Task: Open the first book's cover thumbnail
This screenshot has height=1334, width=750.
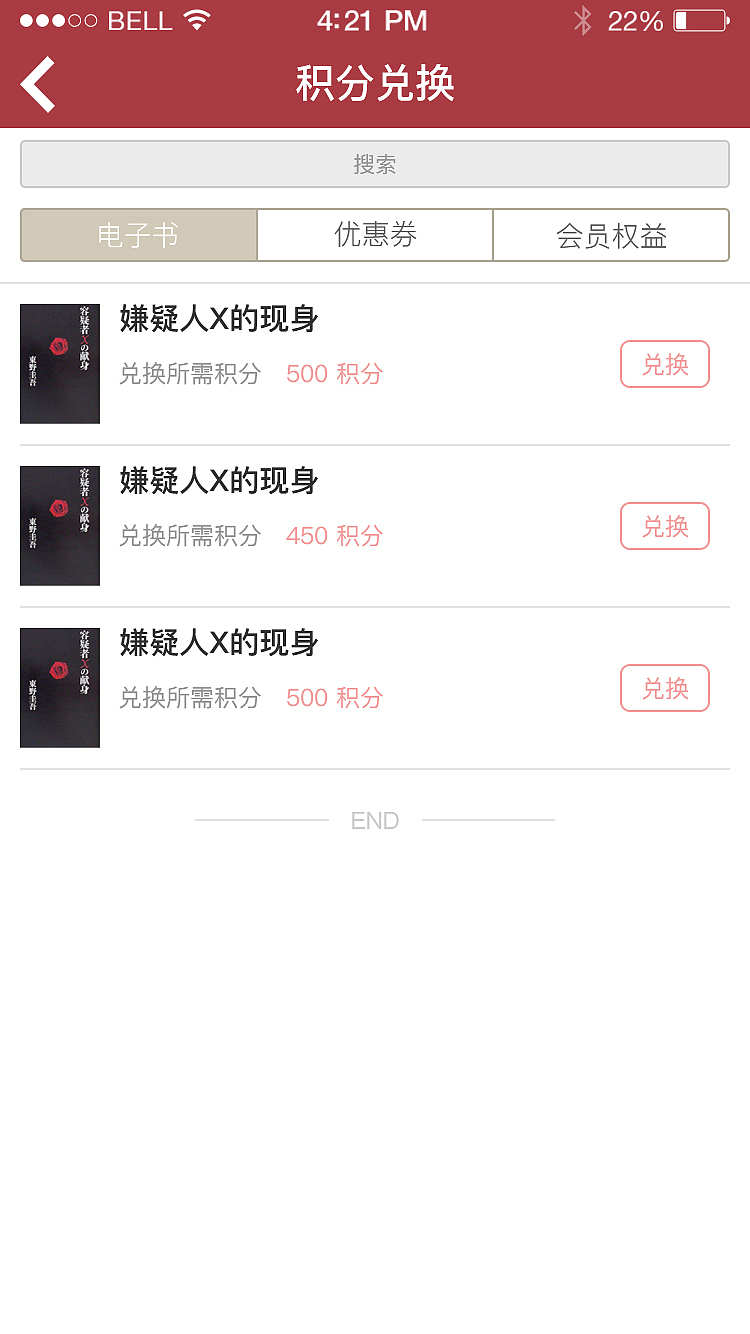Action: tap(60, 364)
